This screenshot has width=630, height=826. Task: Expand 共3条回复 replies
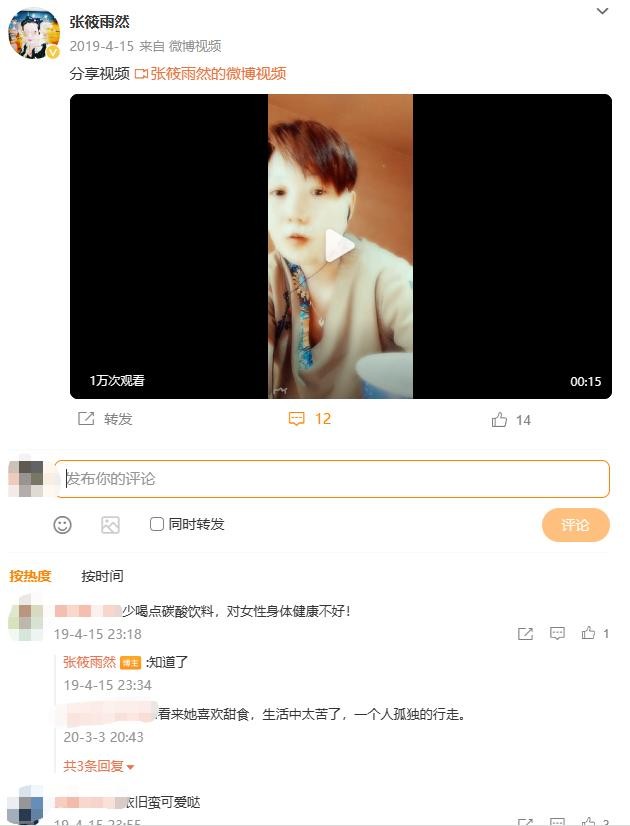[98, 766]
